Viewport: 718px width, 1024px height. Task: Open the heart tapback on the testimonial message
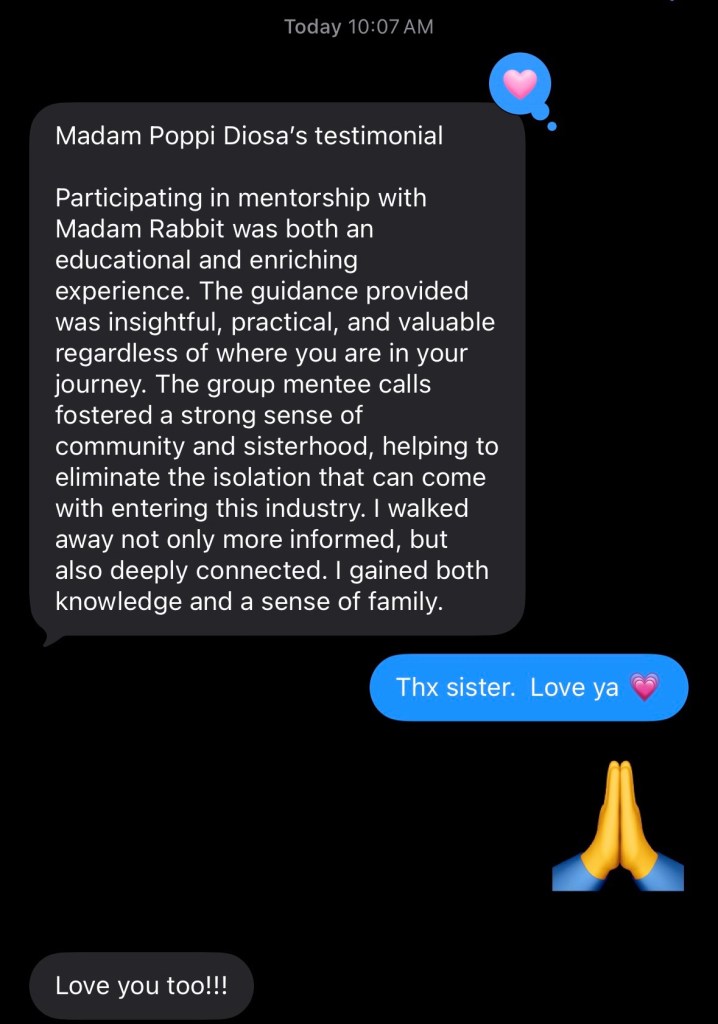click(x=519, y=85)
